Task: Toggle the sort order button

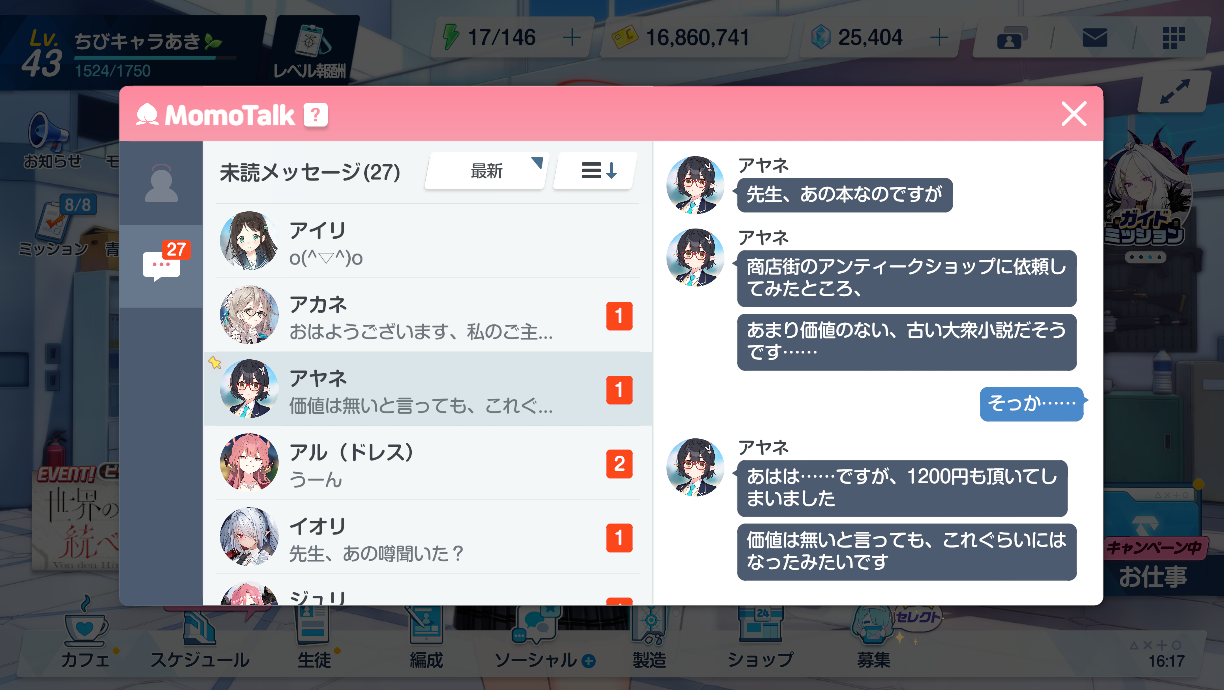Action: coord(598,171)
